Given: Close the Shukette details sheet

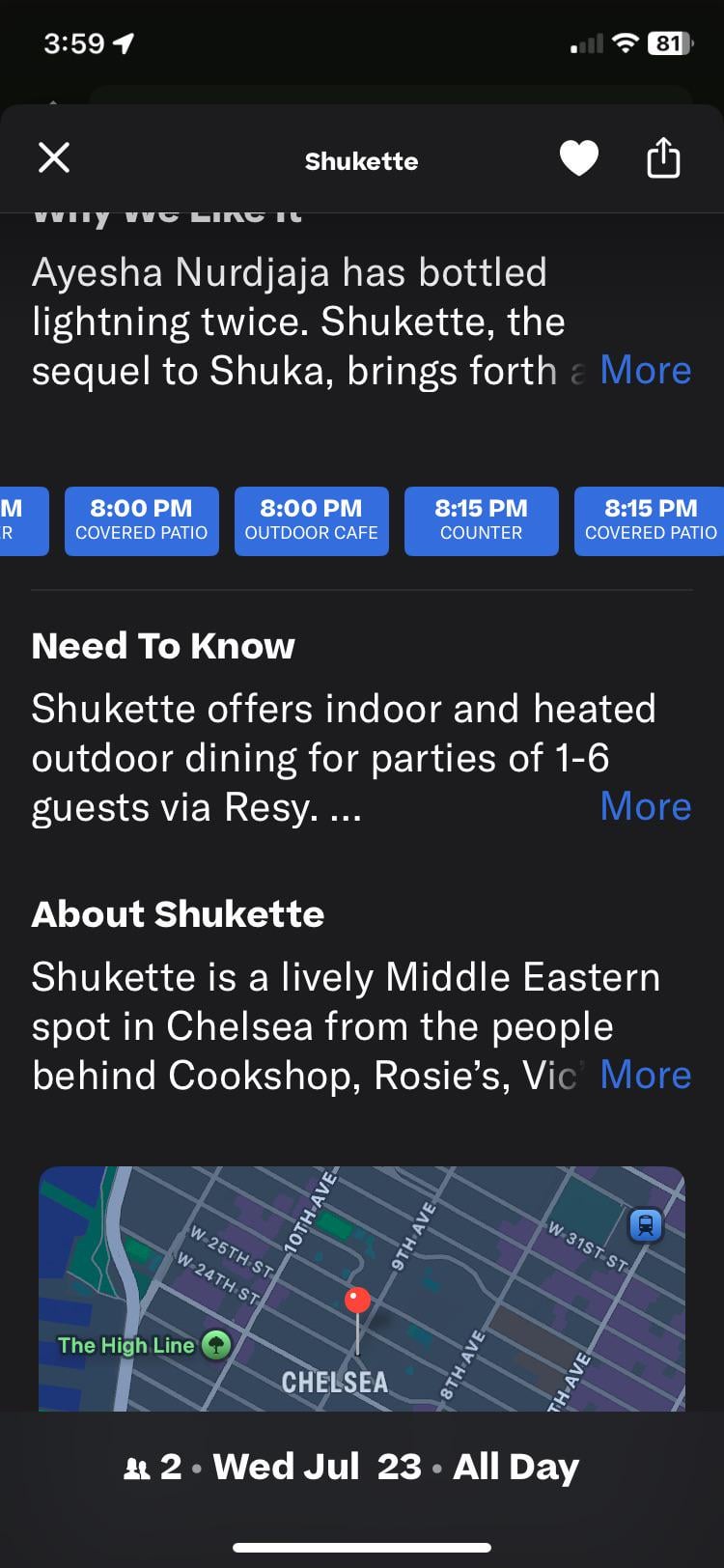Looking at the screenshot, I should pyautogui.click(x=54, y=157).
